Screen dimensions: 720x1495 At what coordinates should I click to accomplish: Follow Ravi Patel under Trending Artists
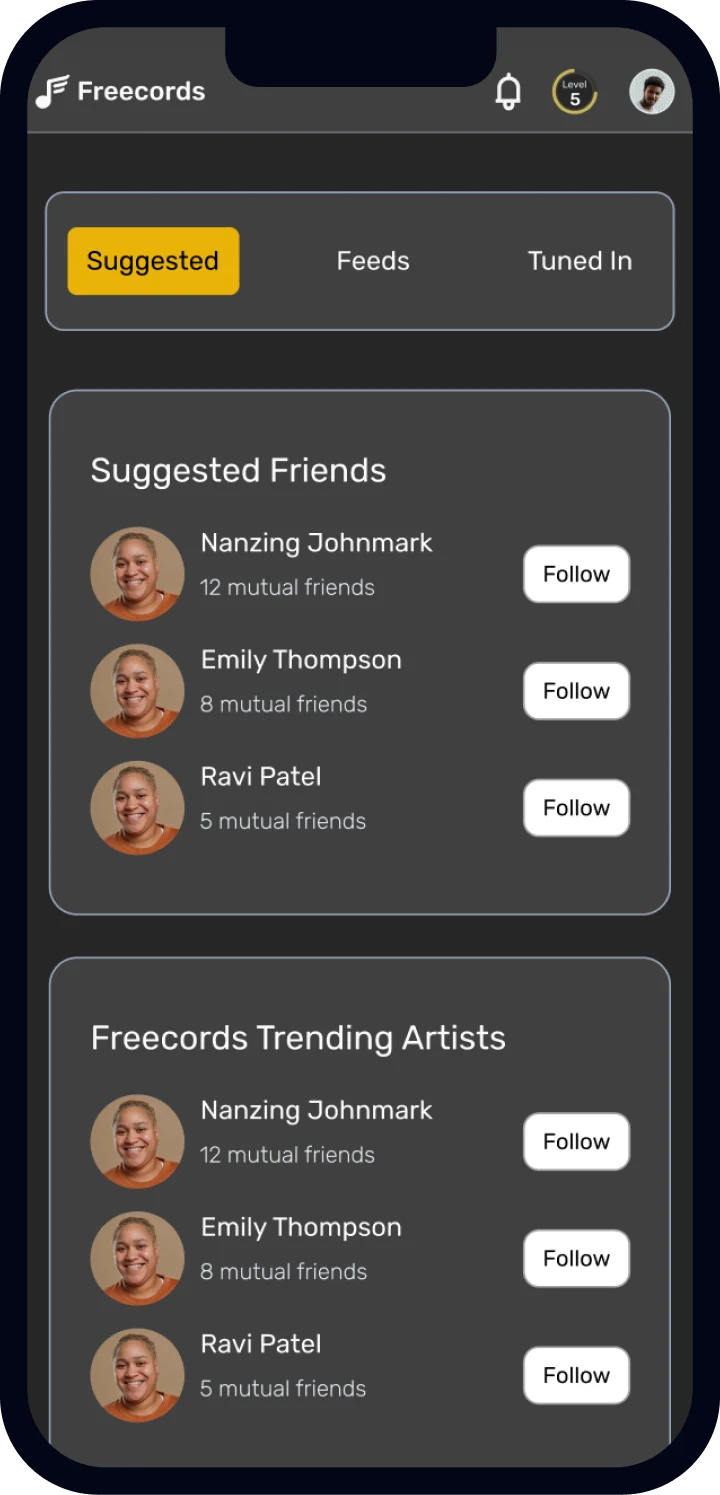click(x=576, y=1375)
